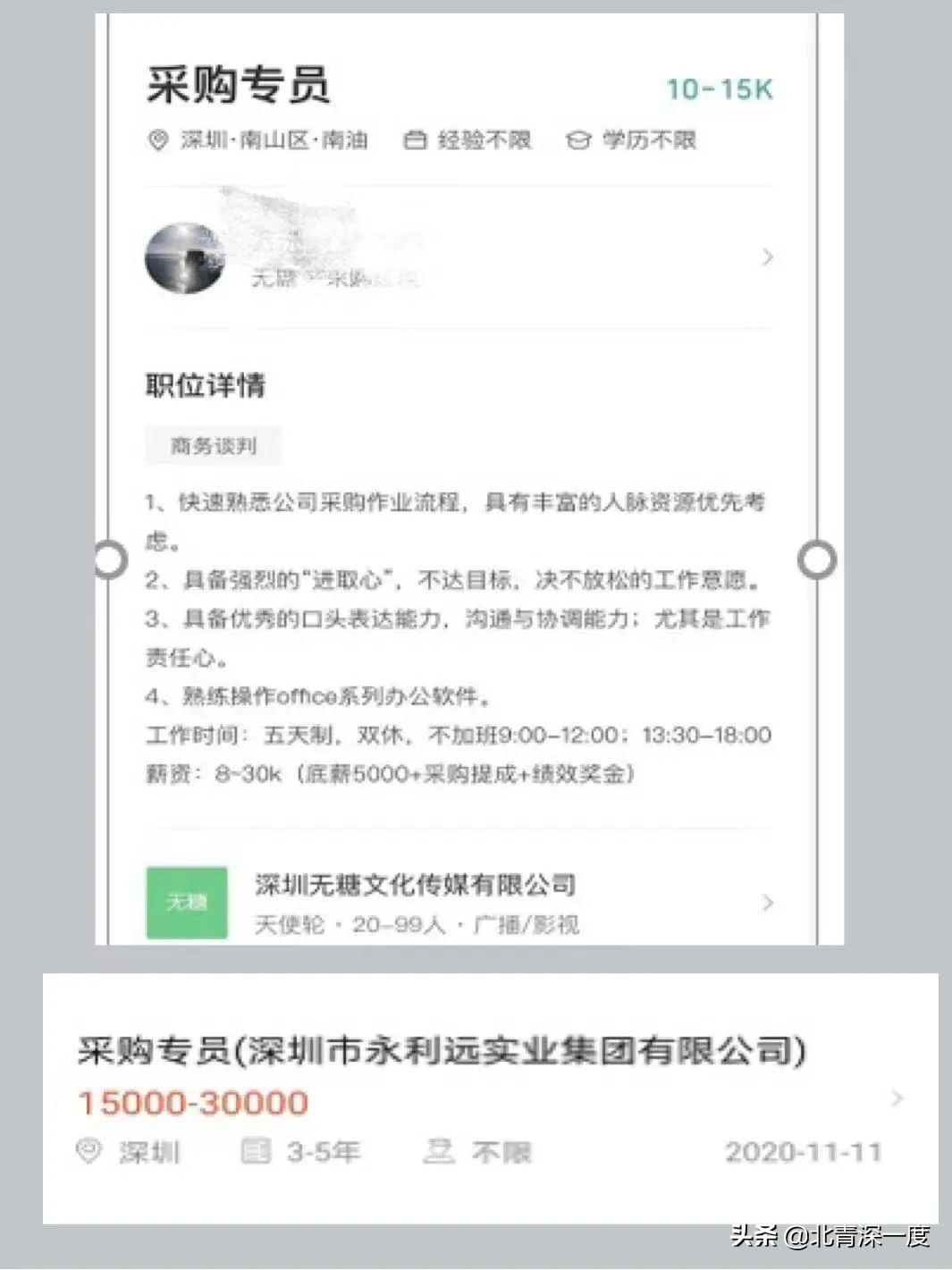Viewport: 952px width, 1270px height.
Task: Click the briefcase icon next to 经验不限
Action: point(413,140)
